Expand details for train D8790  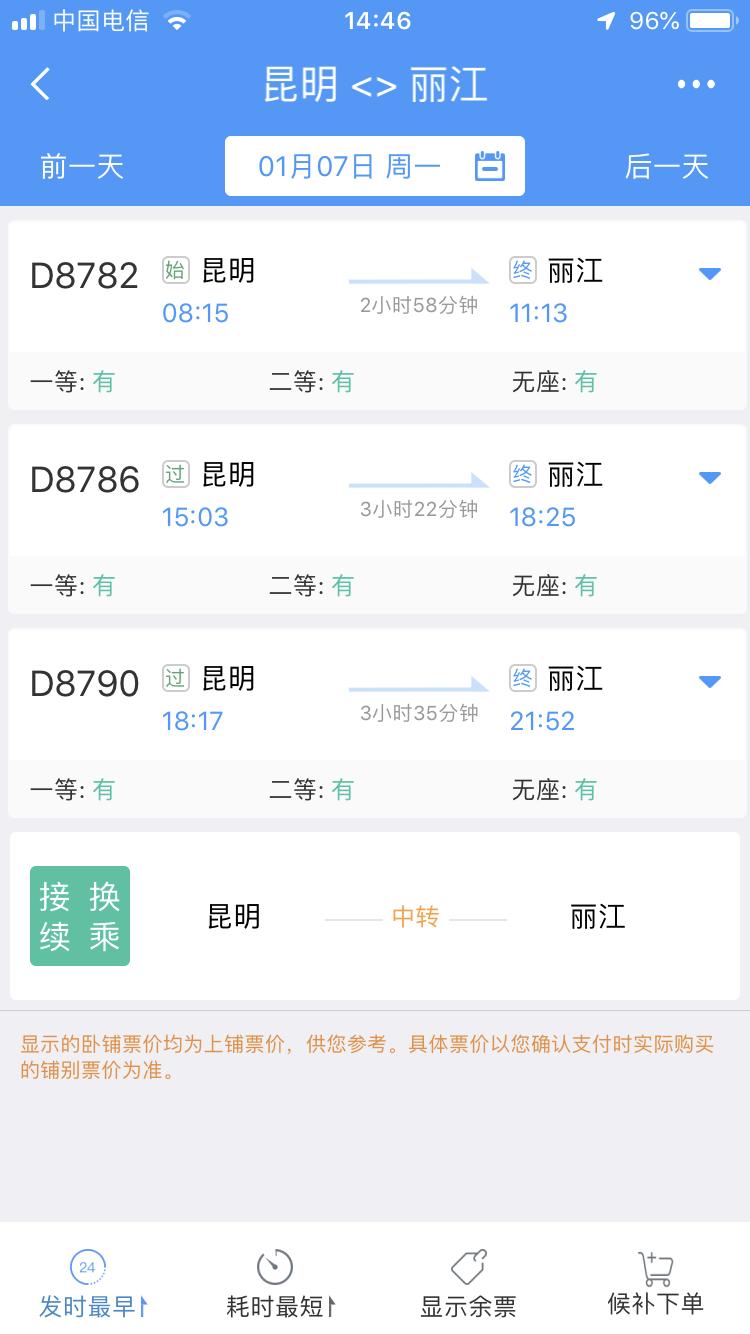pos(709,681)
